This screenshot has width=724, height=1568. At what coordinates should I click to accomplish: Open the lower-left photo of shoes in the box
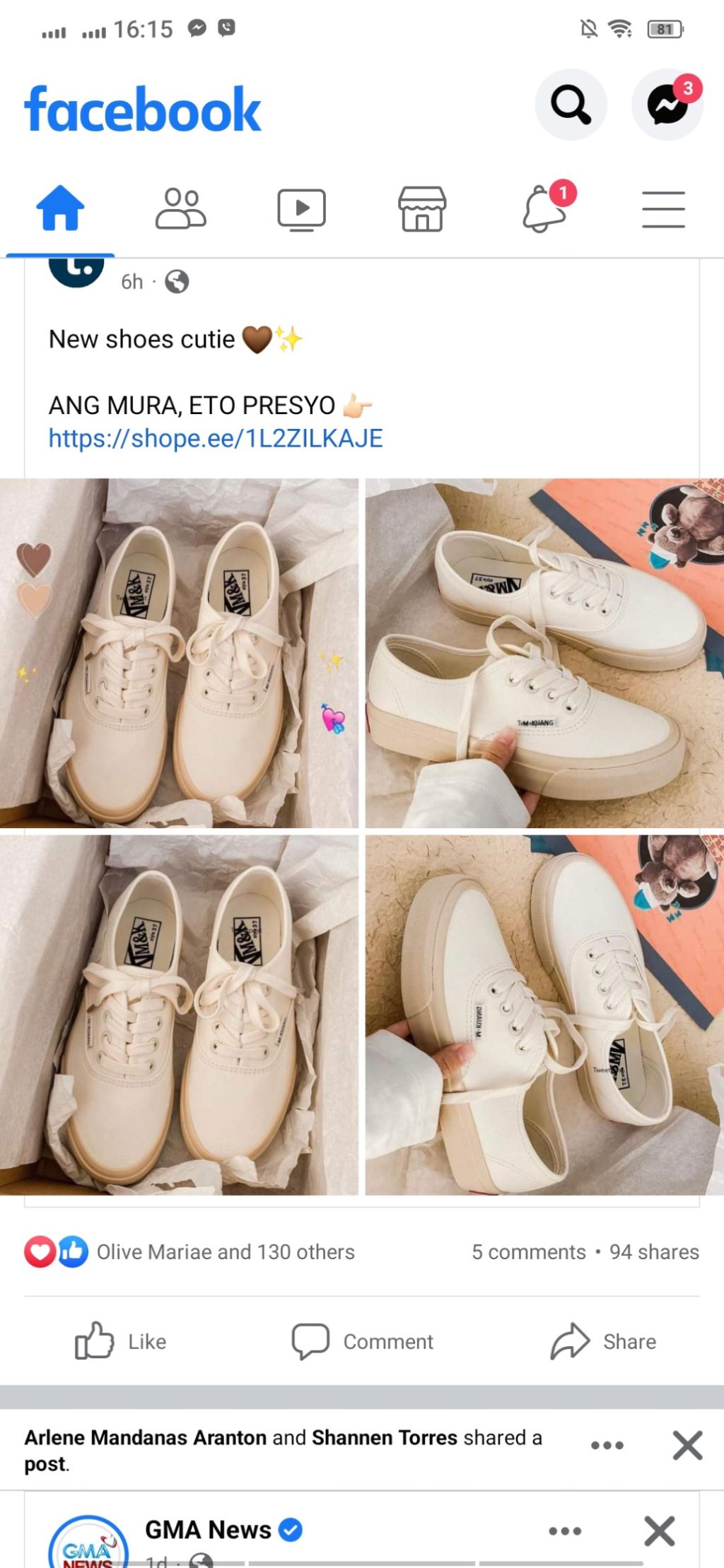click(179, 1015)
